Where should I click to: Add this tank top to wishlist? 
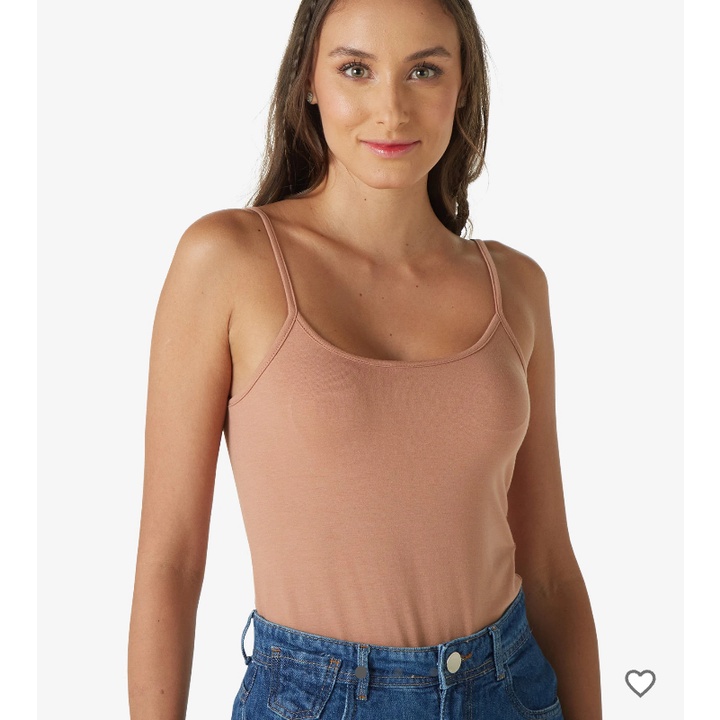pyautogui.click(x=640, y=683)
